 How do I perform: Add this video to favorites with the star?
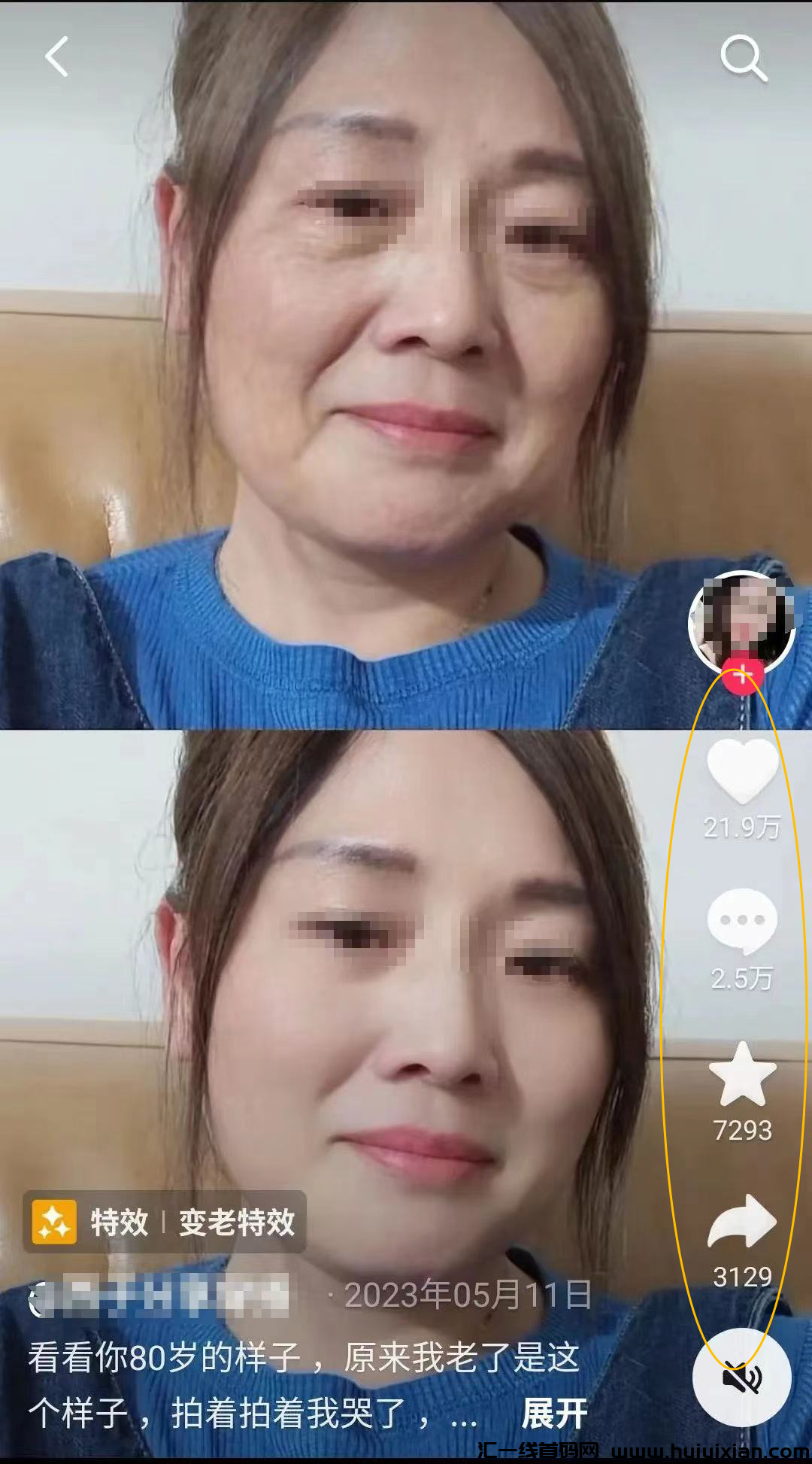[x=742, y=1074]
